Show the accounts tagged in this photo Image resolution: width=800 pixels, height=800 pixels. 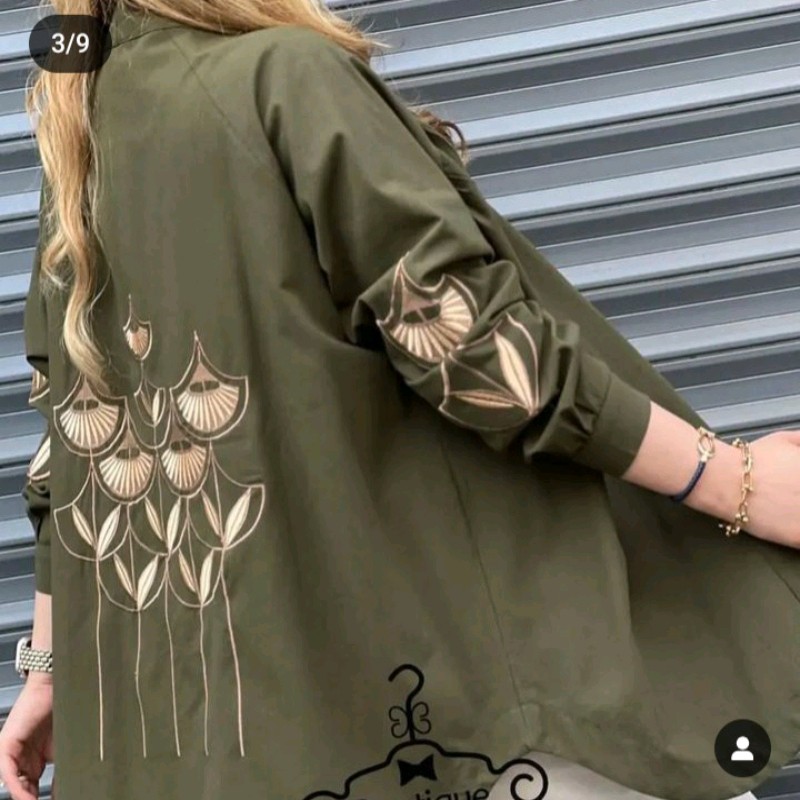(x=742, y=748)
